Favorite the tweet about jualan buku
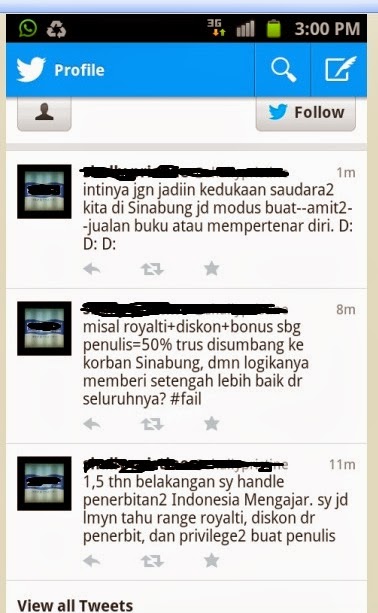This screenshot has width=378, height=613. click(211, 269)
